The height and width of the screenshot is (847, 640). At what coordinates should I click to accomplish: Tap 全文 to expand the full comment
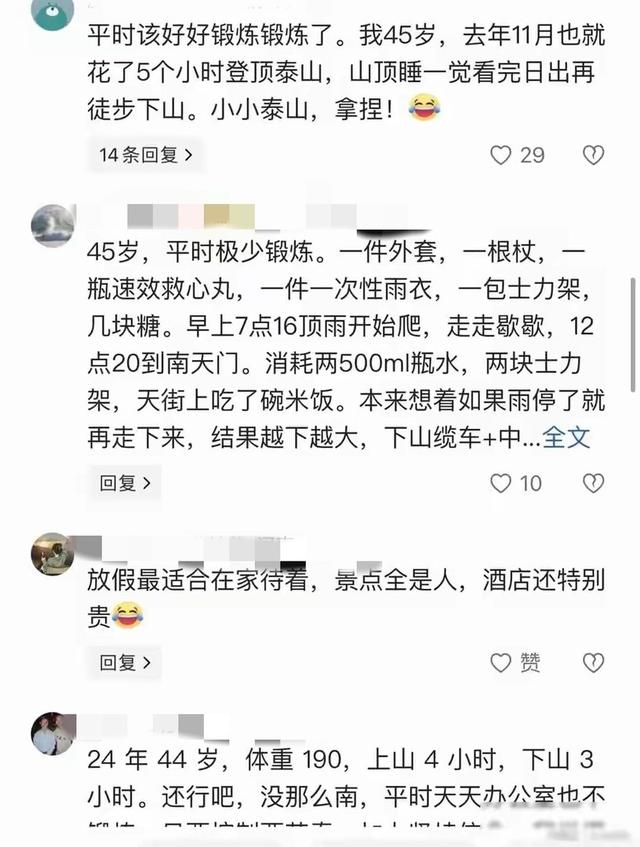[x=566, y=437]
